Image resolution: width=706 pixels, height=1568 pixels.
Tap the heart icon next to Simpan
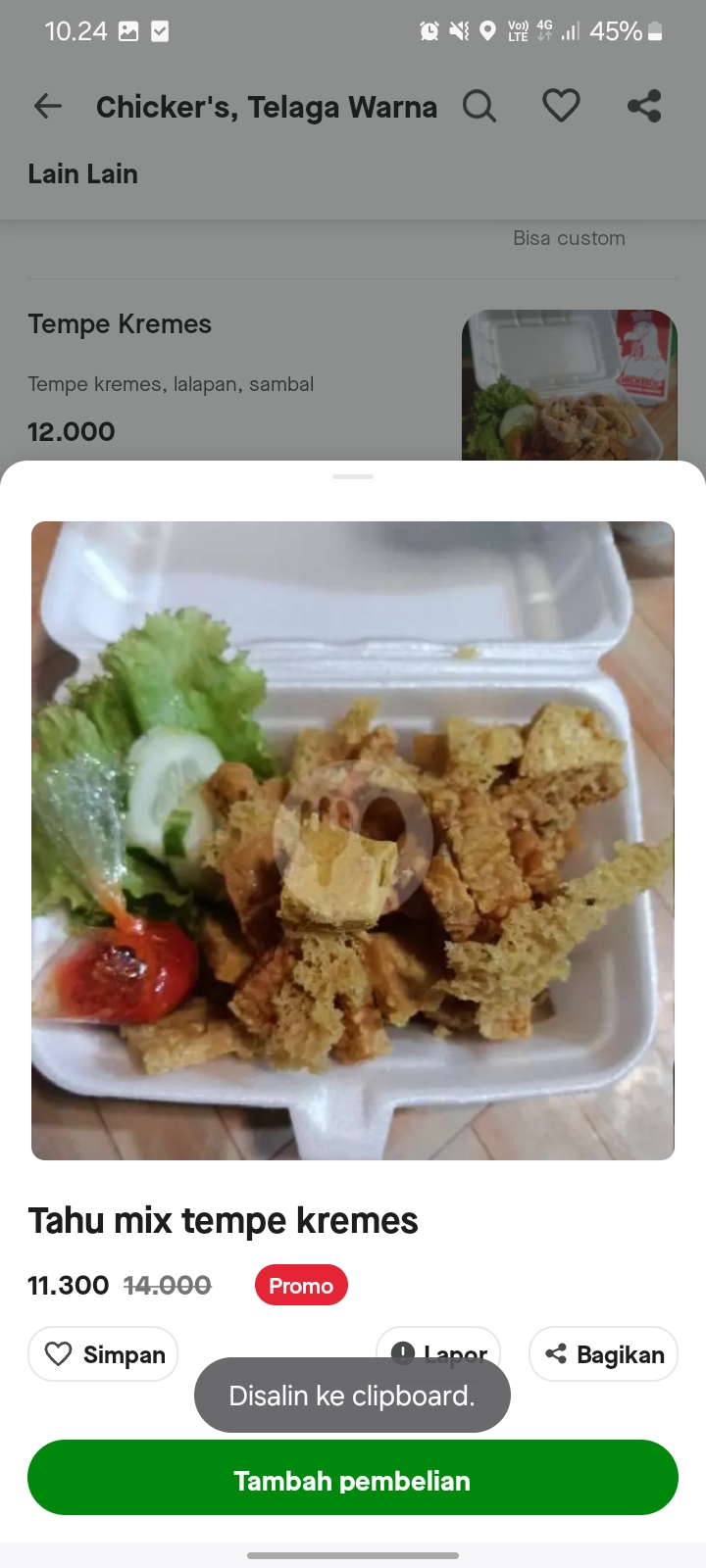click(60, 1353)
